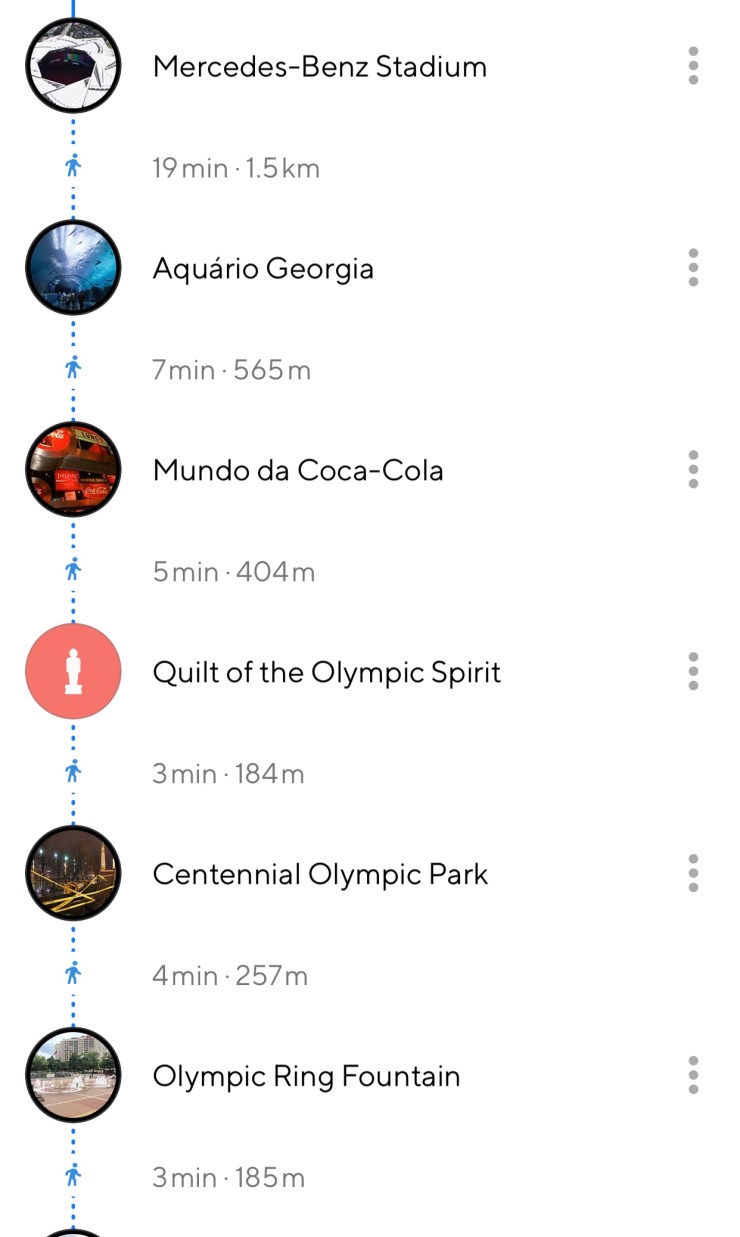
Task: Select the Aquário Georgia stop
Action: (x=263, y=269)
